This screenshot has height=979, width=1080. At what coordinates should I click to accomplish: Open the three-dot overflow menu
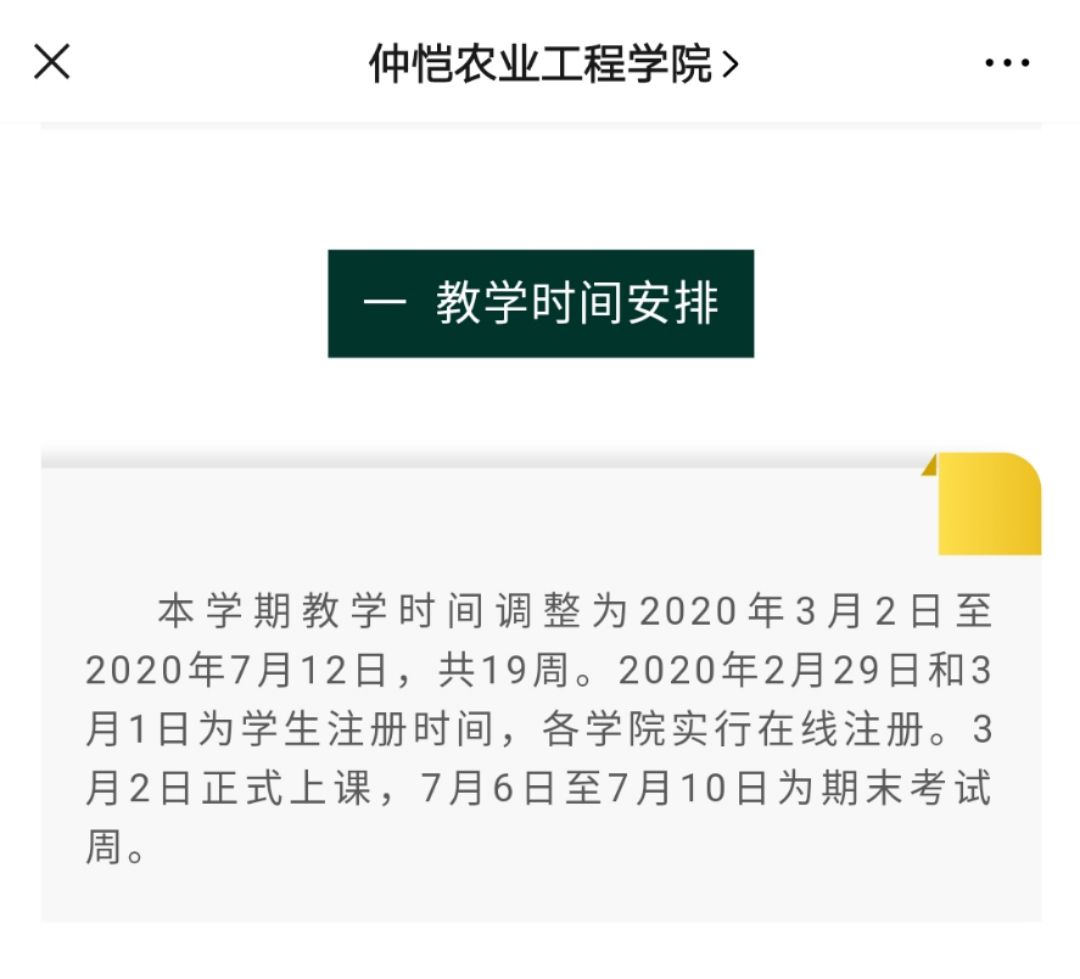[1006, 63]
